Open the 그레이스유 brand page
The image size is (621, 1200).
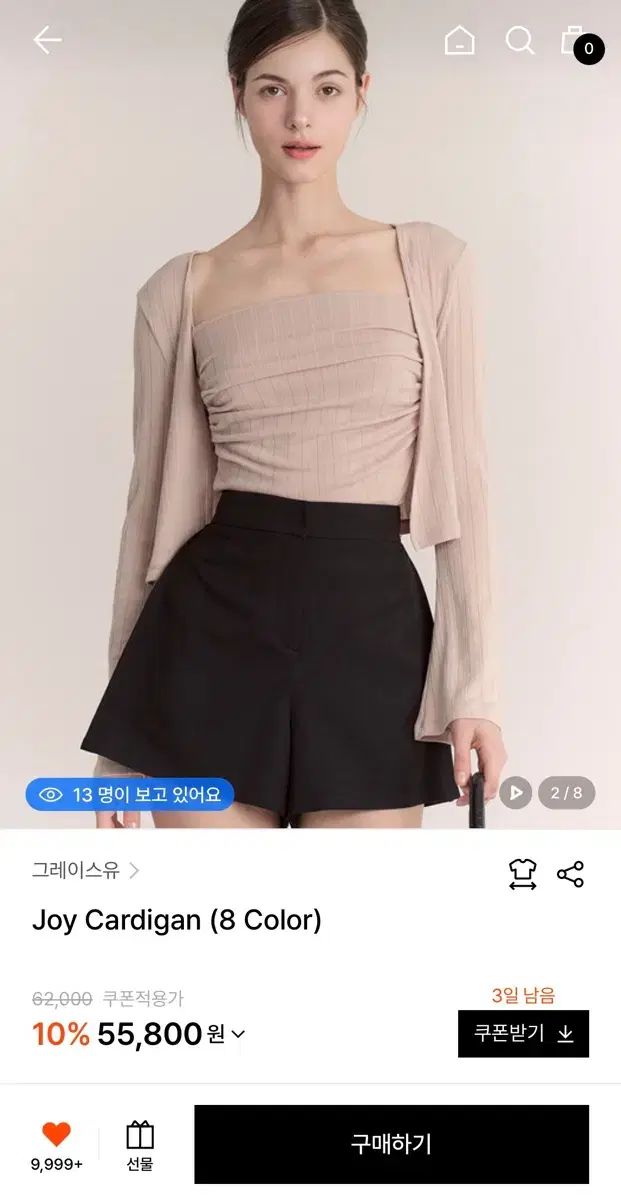pos(85,870)
